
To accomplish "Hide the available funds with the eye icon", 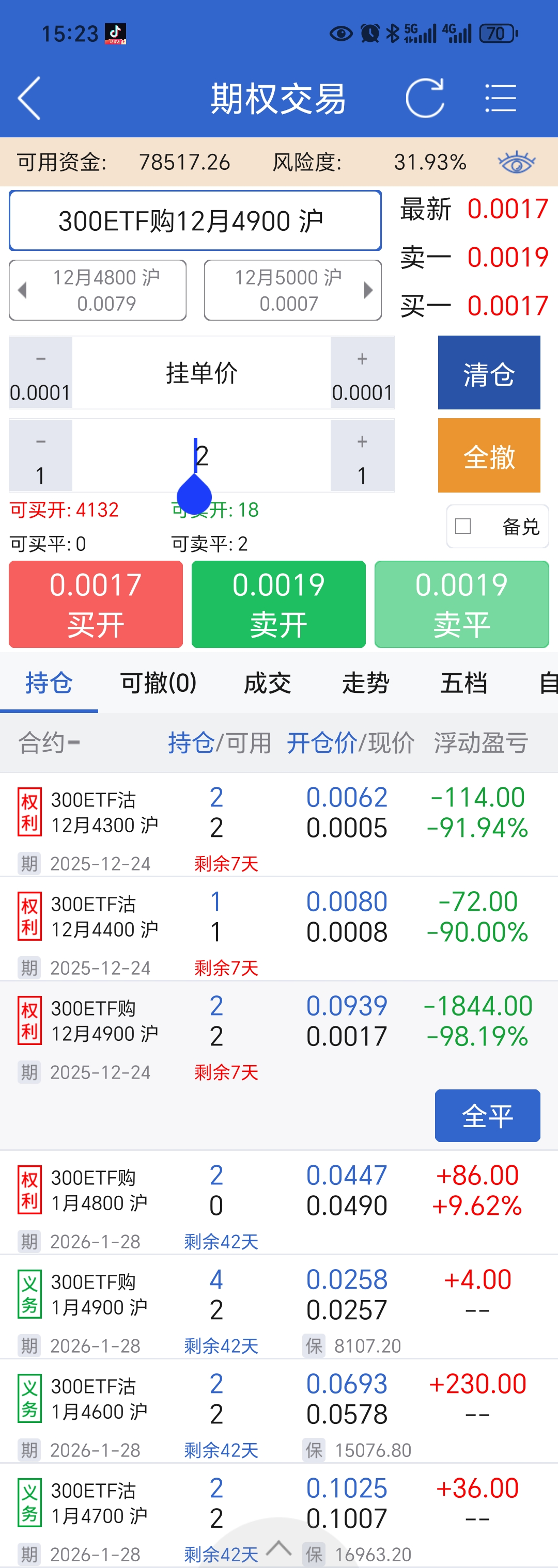I will (516, 163).
